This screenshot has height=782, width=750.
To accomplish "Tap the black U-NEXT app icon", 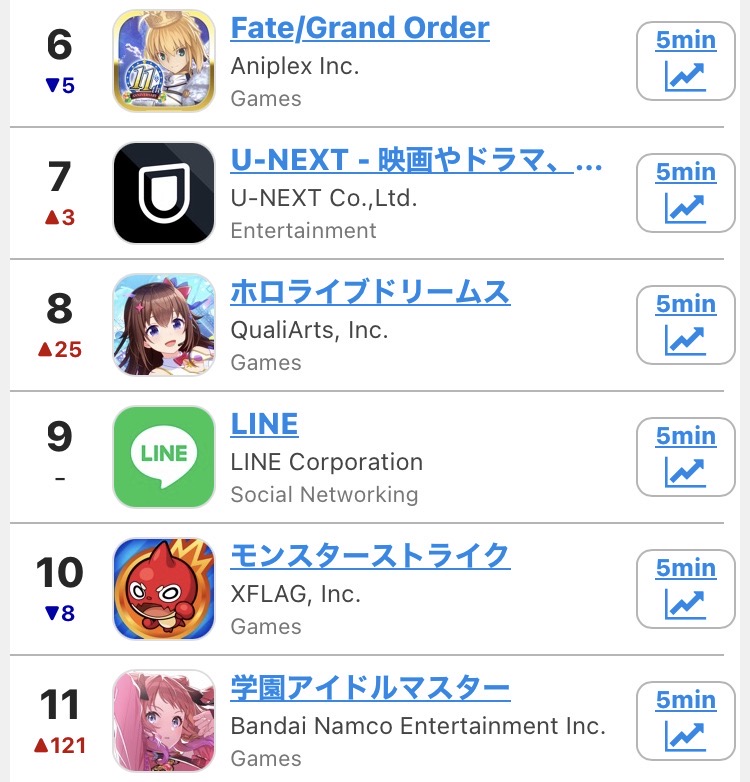I will pos(164,193).
